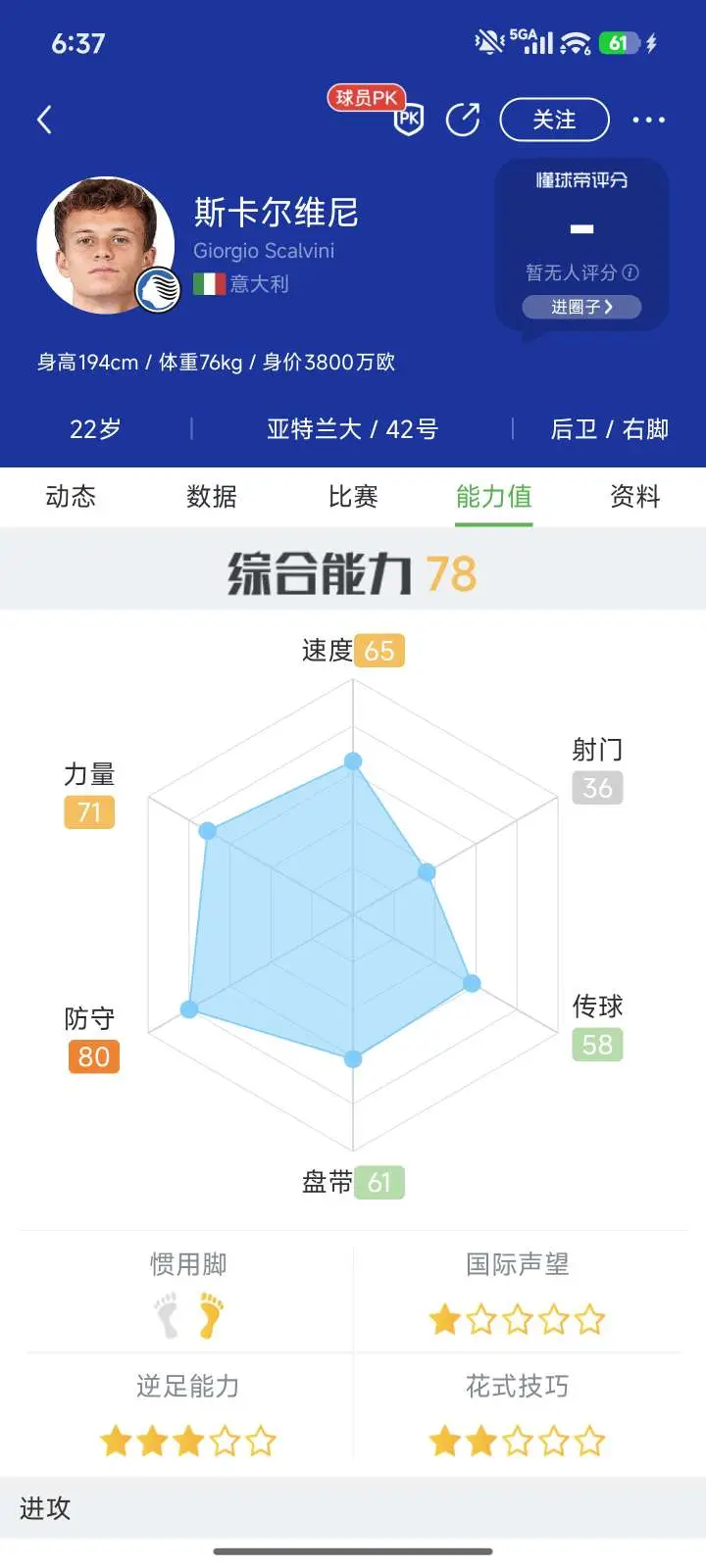
Task: View the 资料 tab
Action: [635, 497]
